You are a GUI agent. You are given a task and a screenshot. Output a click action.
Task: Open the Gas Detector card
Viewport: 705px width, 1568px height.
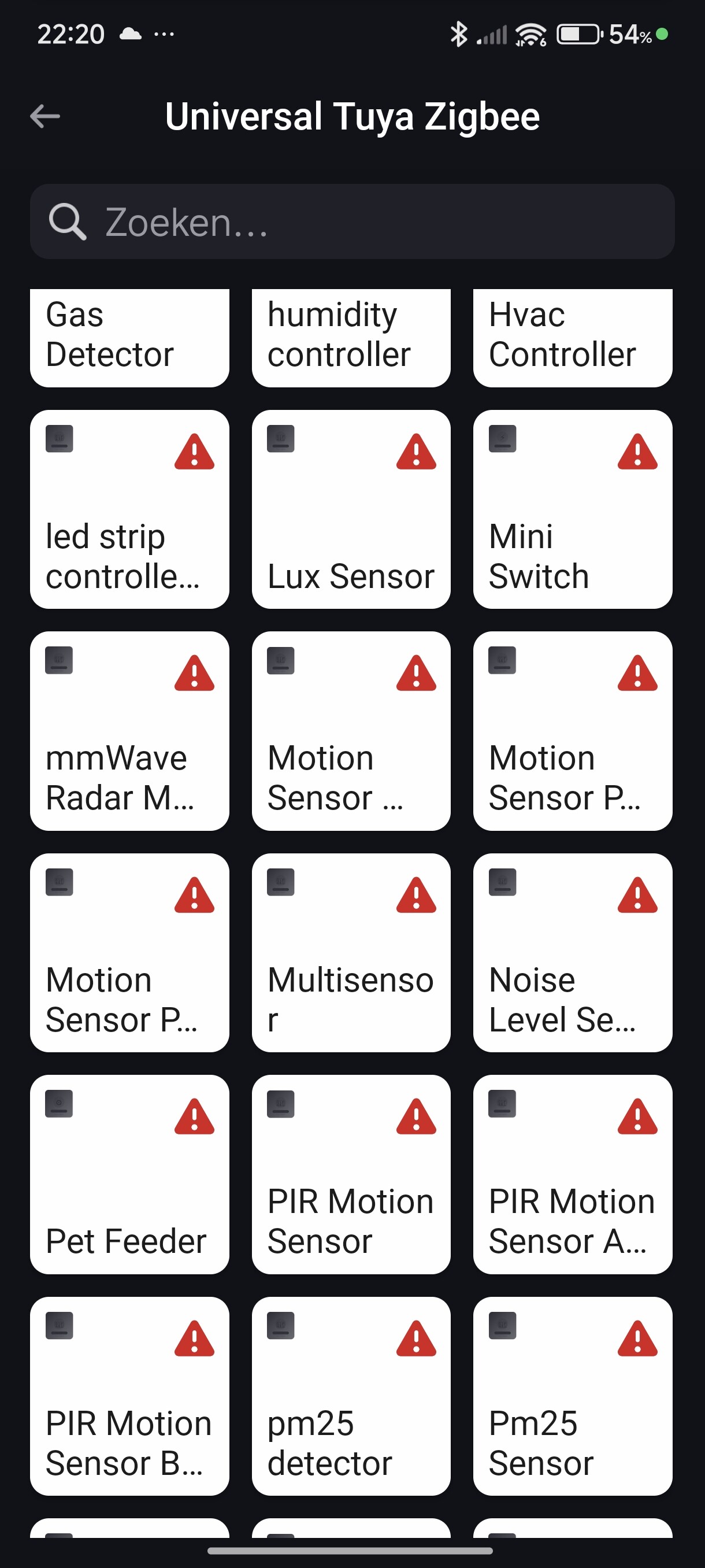[129, 336]
